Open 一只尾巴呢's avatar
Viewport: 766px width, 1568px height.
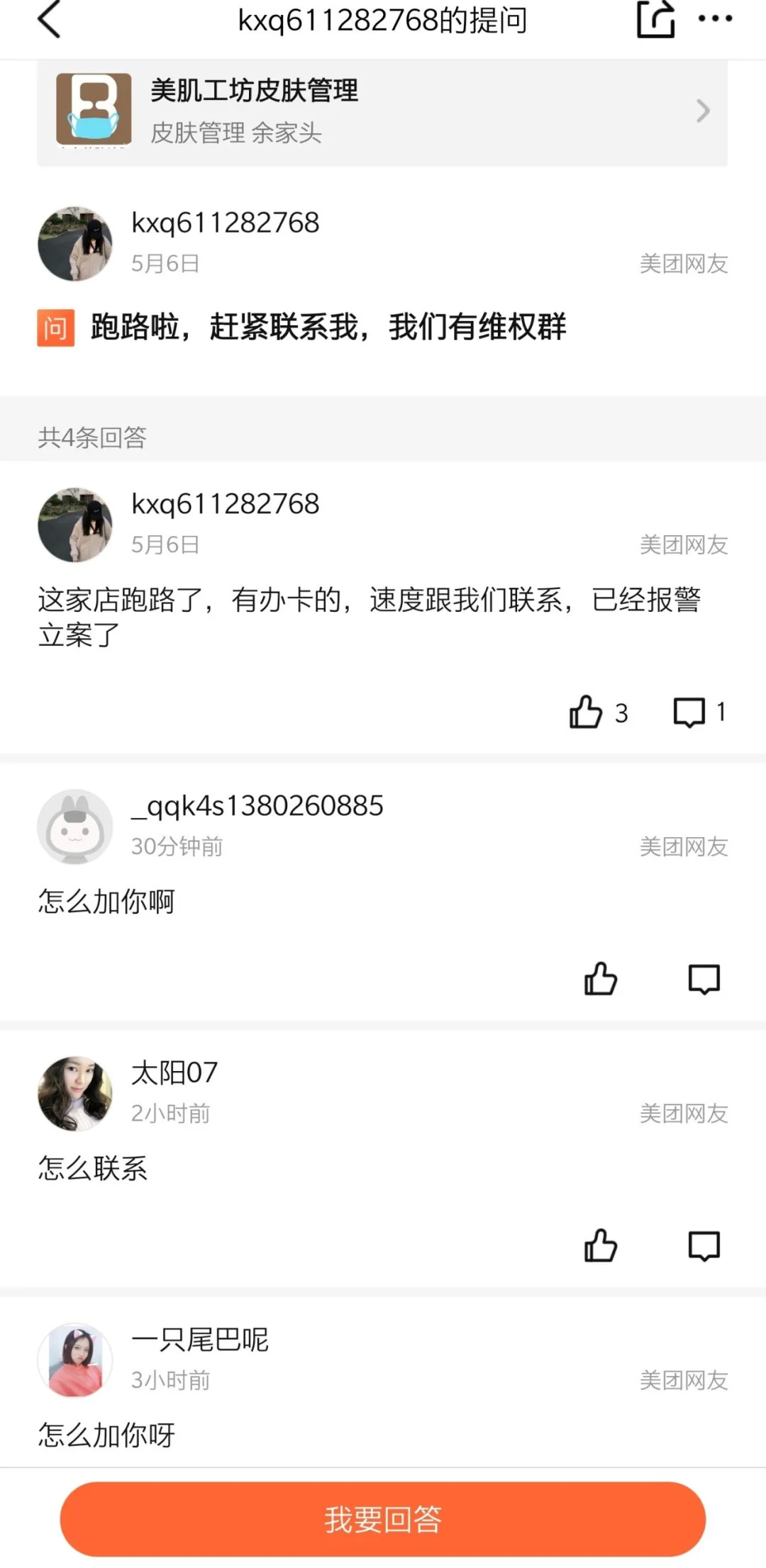tap(75, 1360)
